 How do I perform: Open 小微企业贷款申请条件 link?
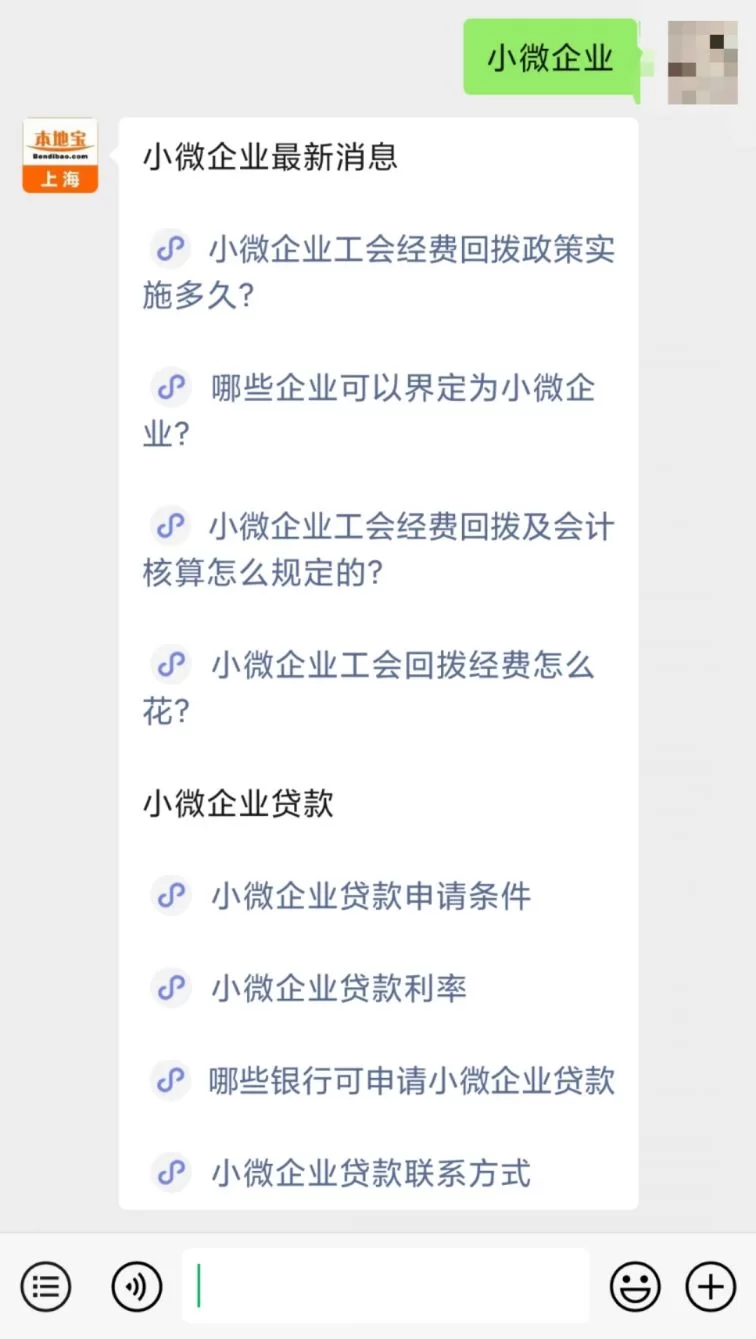point(370,896)
